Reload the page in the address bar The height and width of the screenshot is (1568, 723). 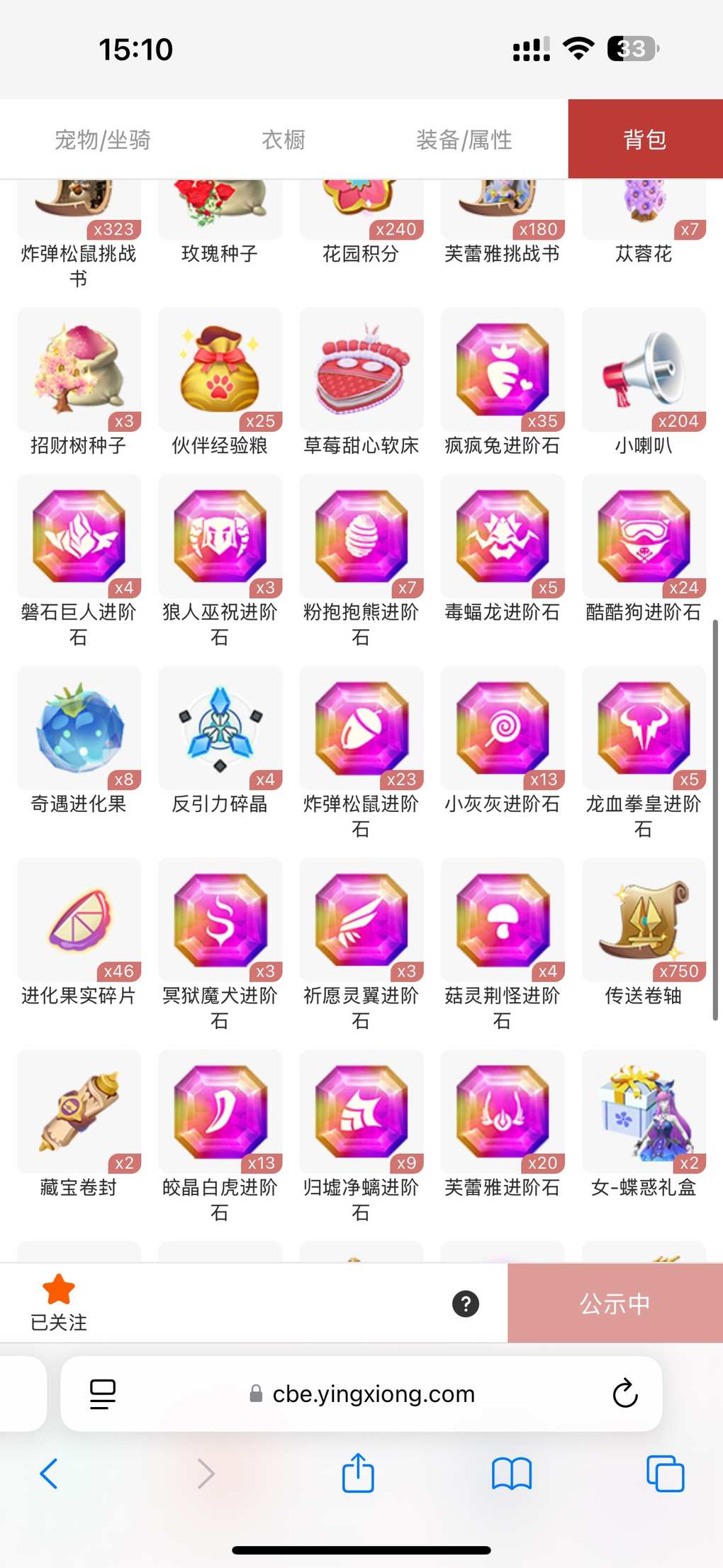pyautogui.click(x=624, y=1394)
